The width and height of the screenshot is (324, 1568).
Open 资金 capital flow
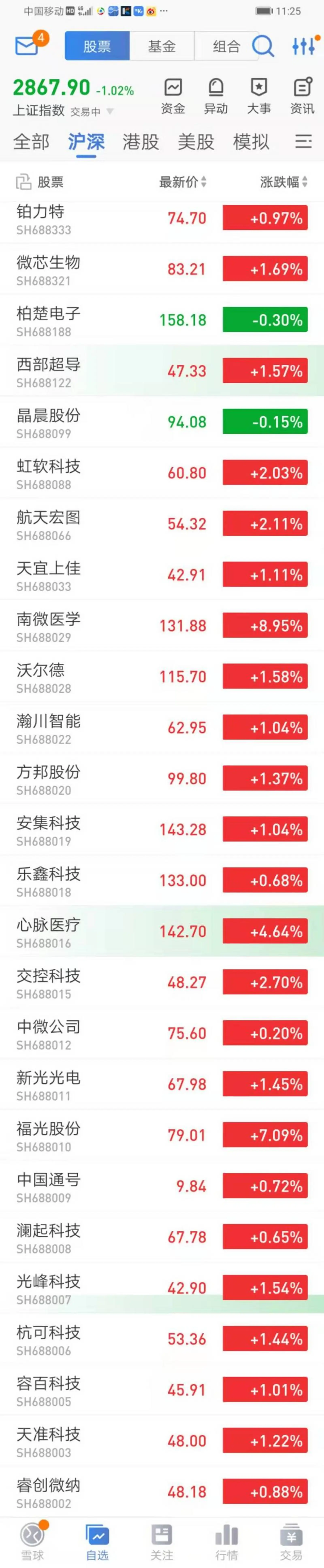click(x=173, y=96)
